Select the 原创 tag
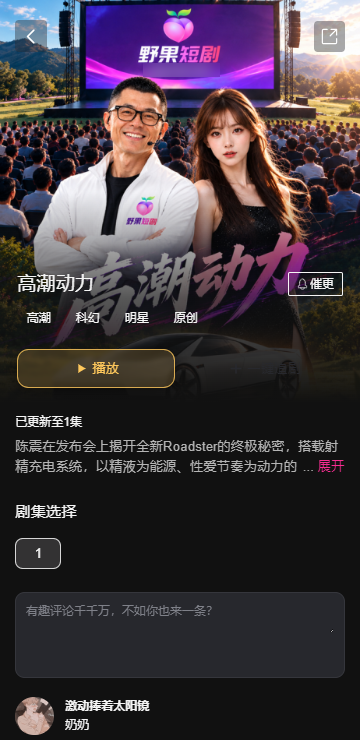The height and width of the screenshot is (740, 360). (185, 318)
